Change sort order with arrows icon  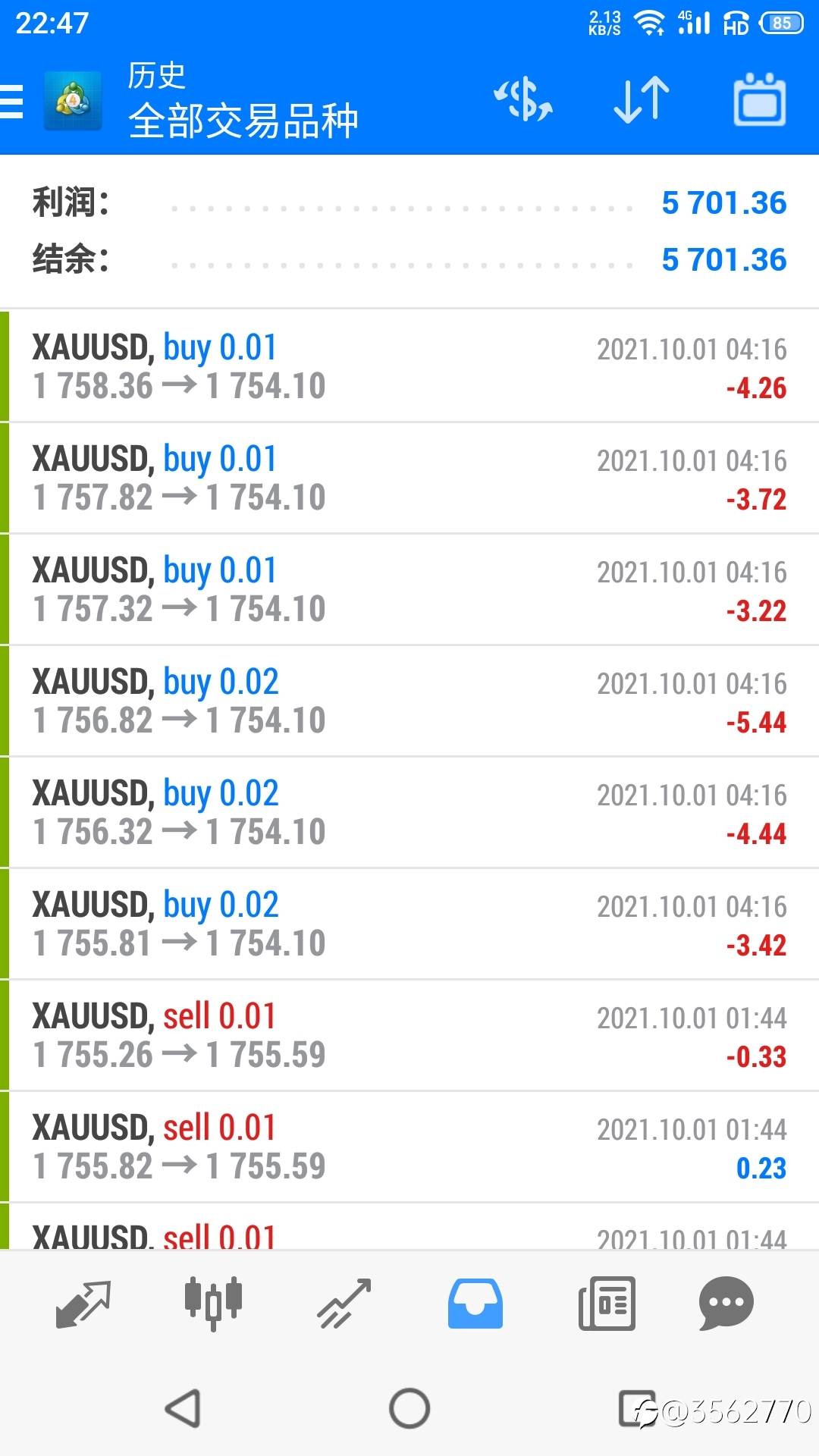tap(642, 100)
